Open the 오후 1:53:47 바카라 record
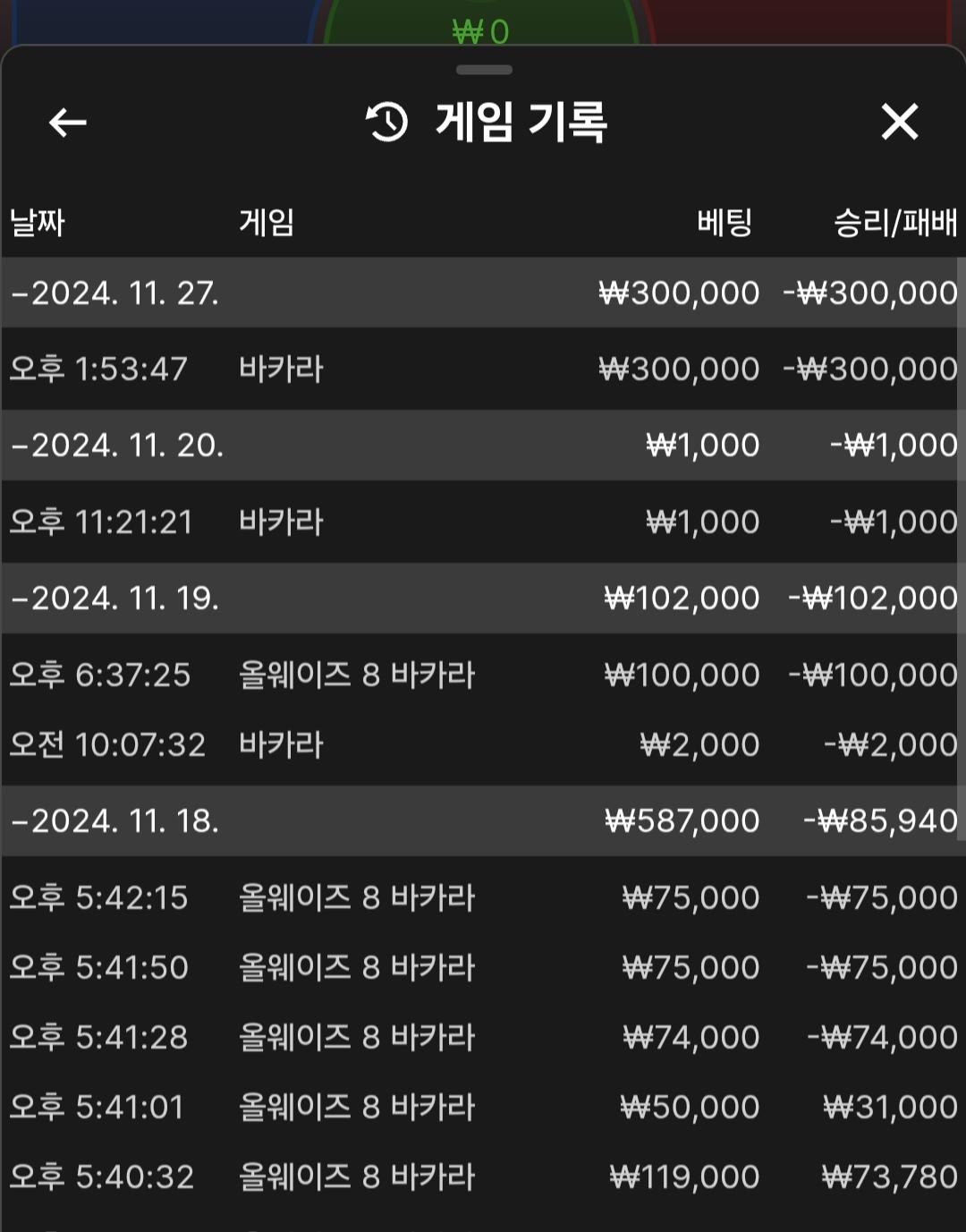 (x=483, y=370)
